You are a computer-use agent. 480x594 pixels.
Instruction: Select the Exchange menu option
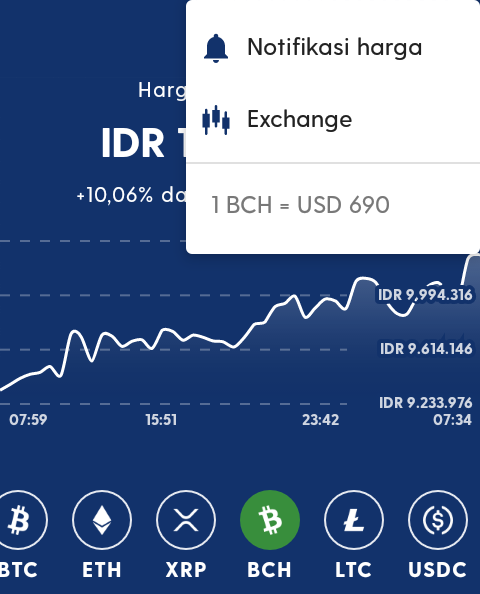click(333, 119)
